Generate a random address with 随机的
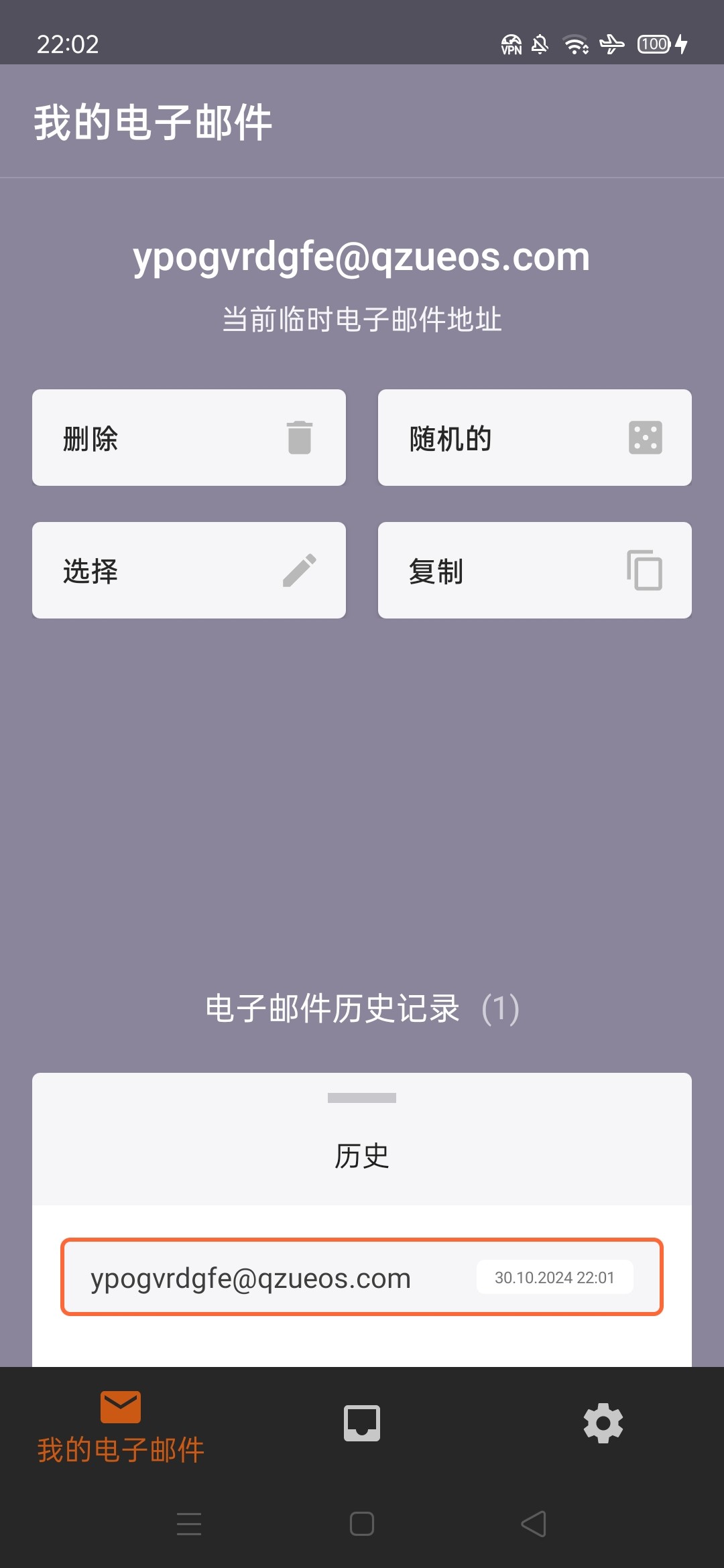The image size is (724, 1568). (x=534, y=438)
